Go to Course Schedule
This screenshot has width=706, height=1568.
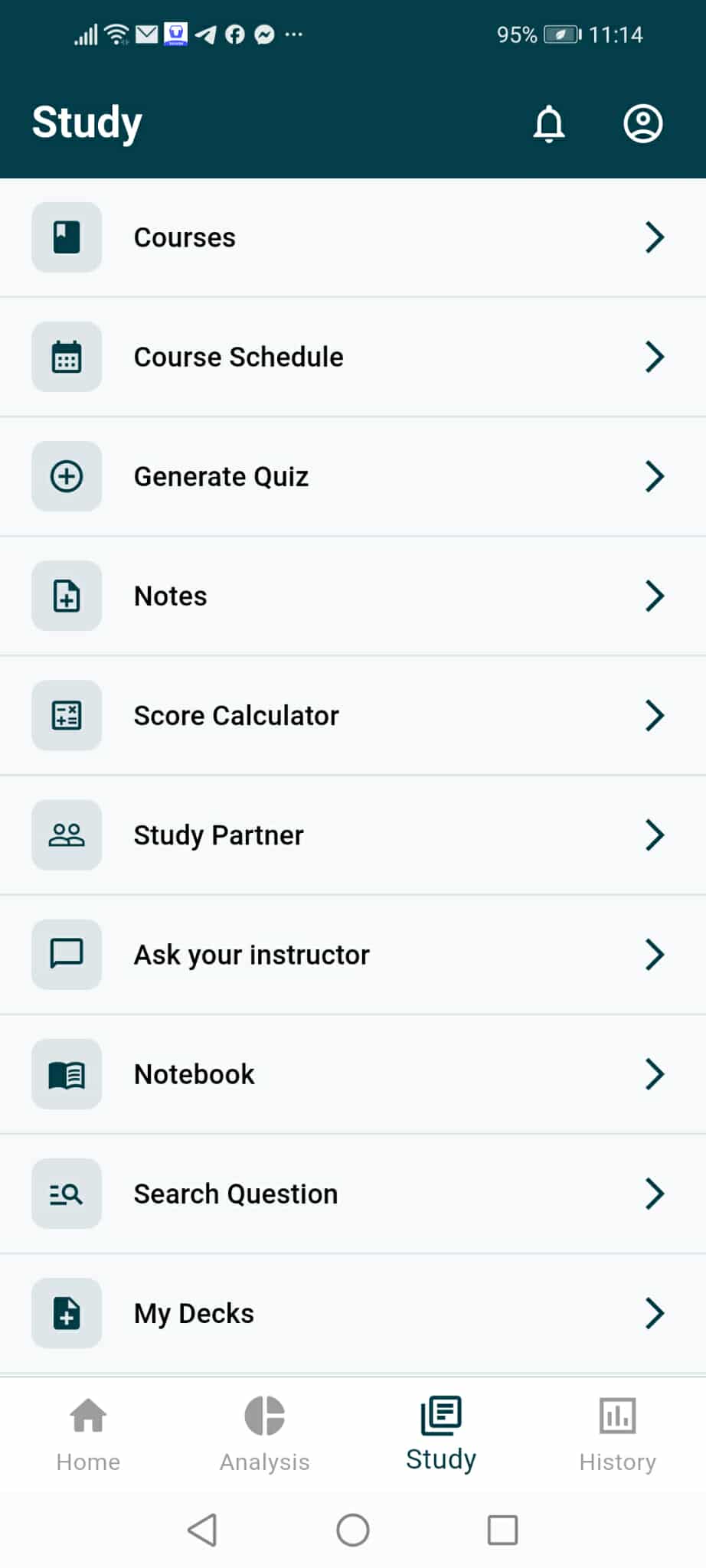pos(352,357)
